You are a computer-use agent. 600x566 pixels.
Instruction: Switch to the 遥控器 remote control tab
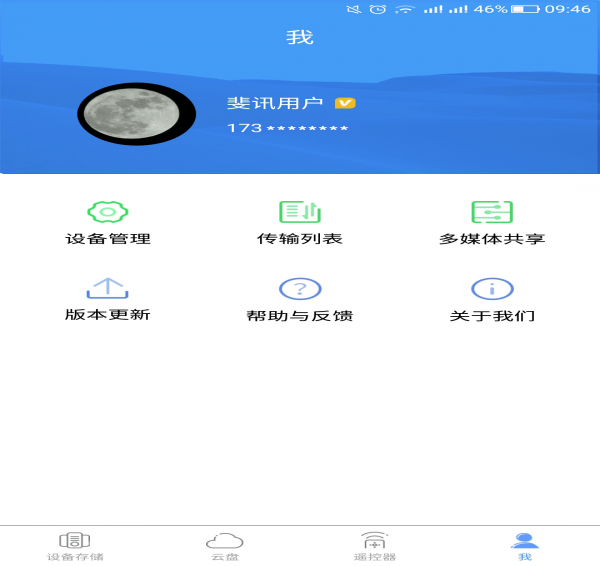coord(375,546)
